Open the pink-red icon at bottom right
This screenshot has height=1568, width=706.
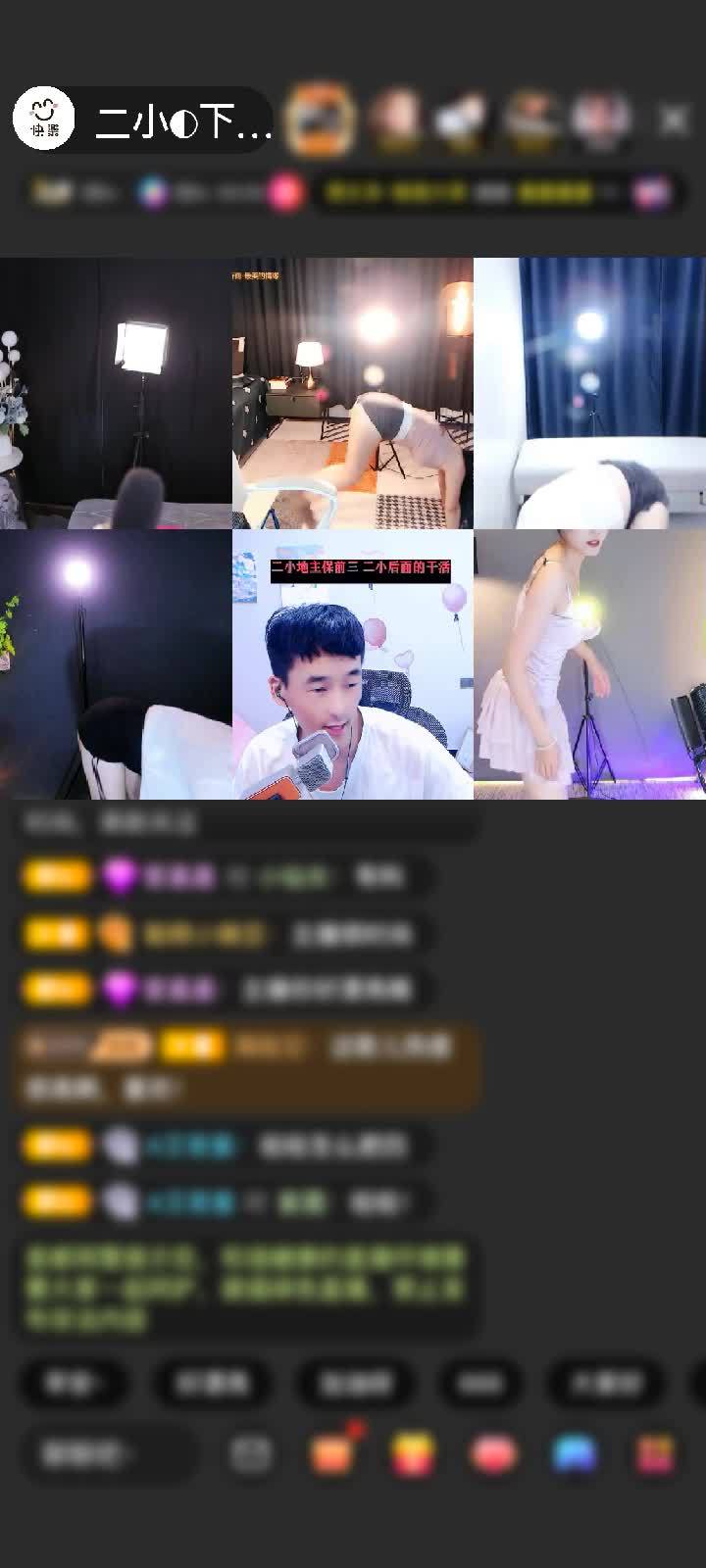point(655,1454)
